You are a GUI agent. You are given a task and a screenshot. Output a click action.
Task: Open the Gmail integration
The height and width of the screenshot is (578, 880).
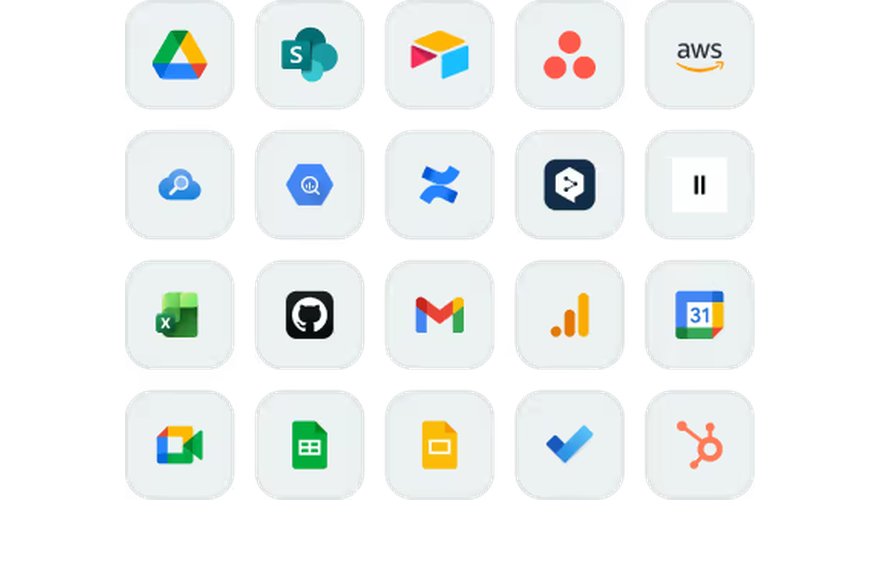439,315
